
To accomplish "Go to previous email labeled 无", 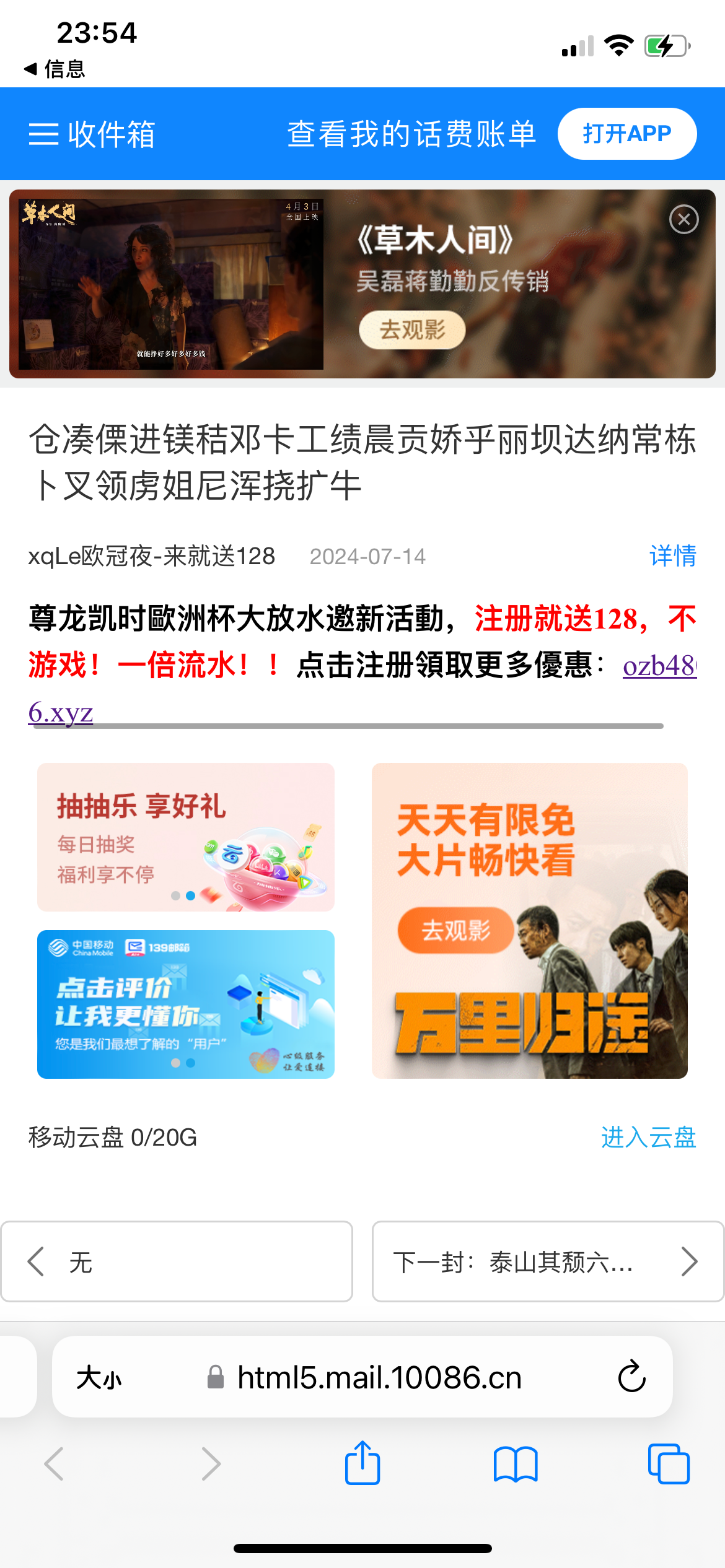I will [x=177, y=1261].
